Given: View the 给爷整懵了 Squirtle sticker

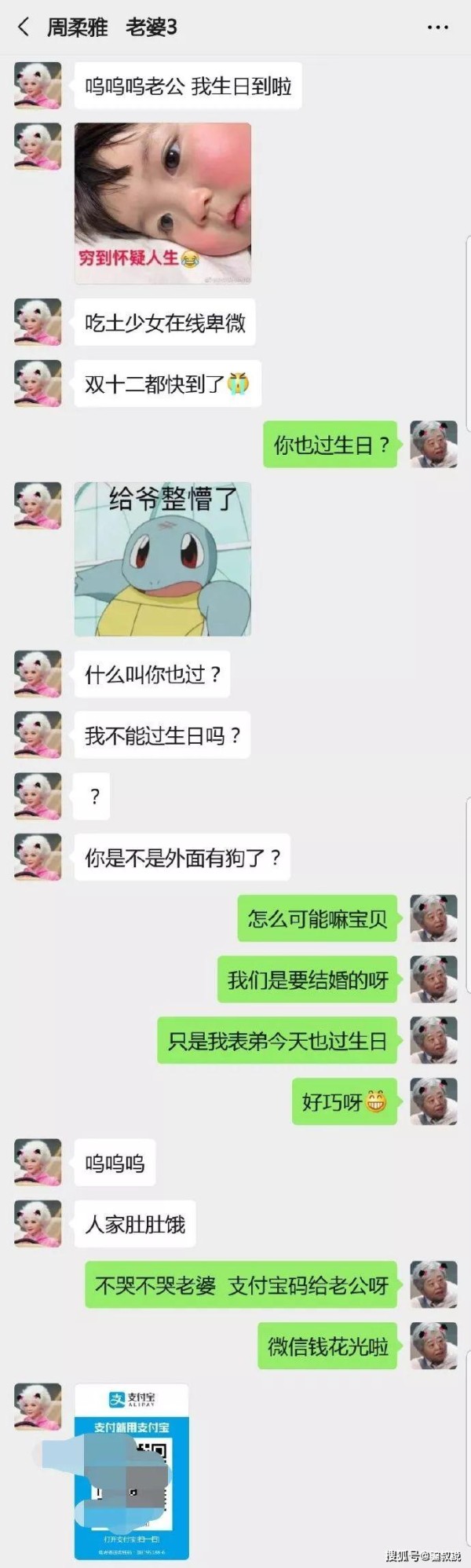Looking at the screenshot, I should tap(162, 559).
